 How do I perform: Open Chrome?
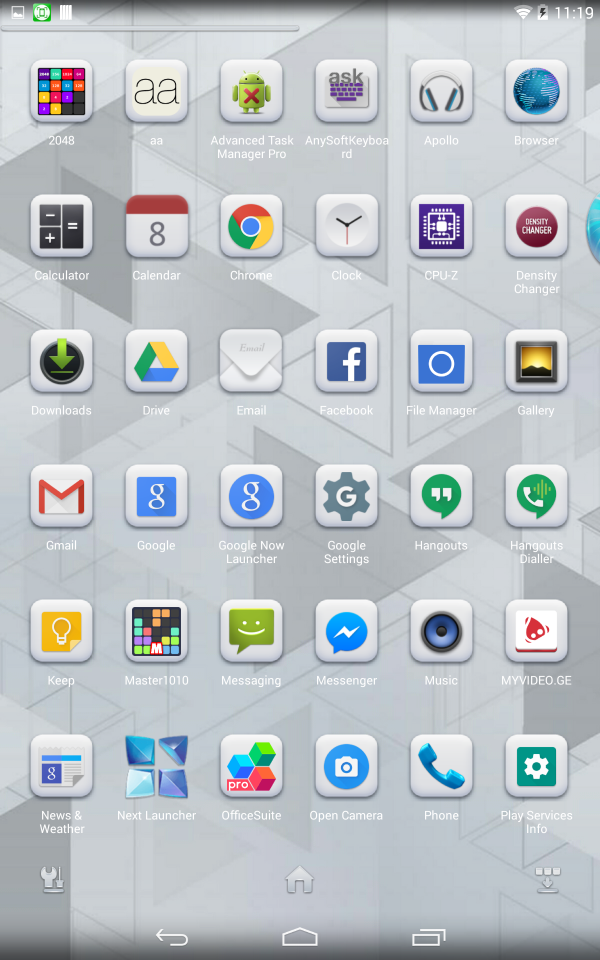coord(251,226)
